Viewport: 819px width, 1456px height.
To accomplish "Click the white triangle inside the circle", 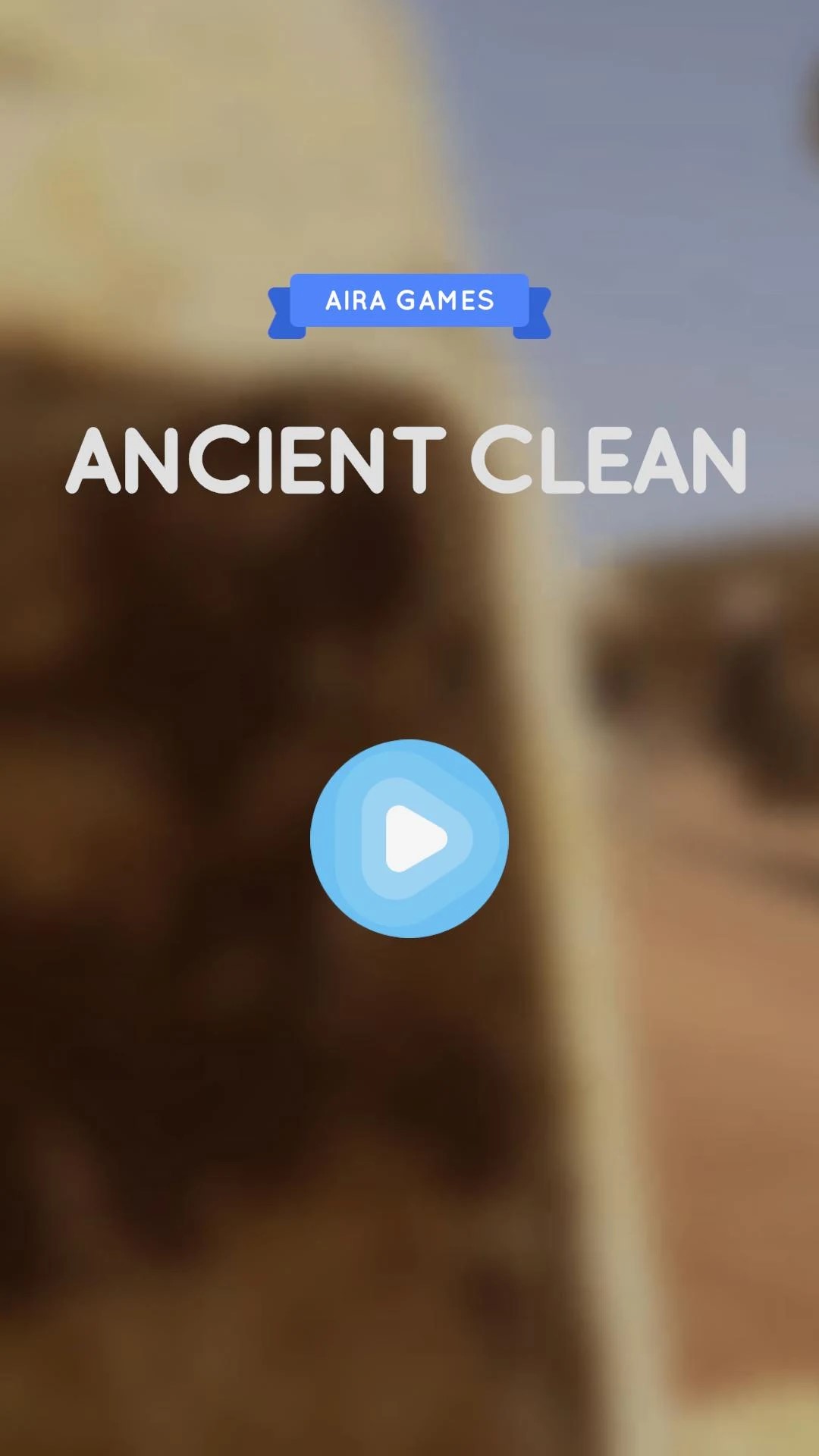I will pos(416,838).
